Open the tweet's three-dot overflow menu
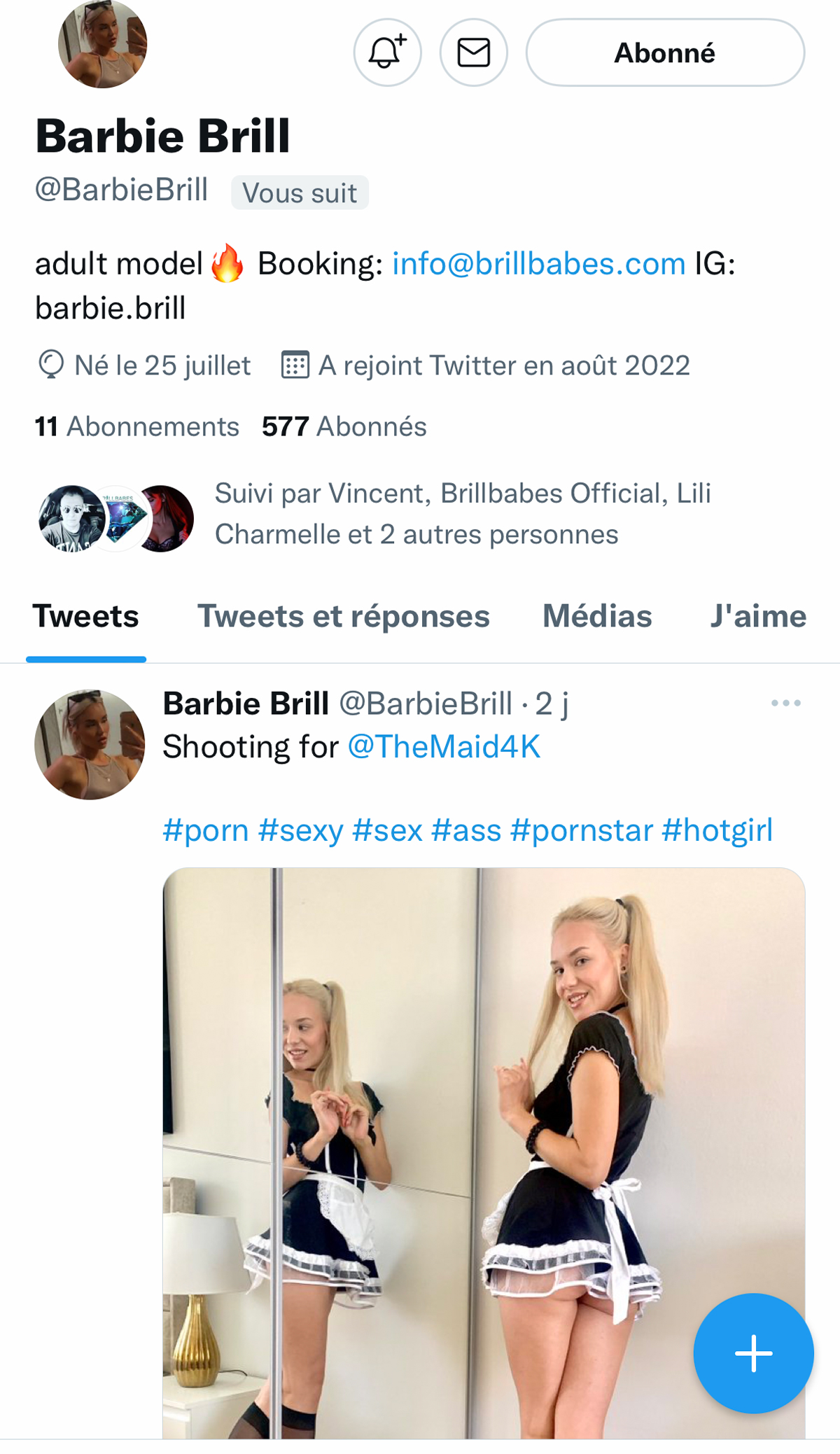Screen dimensions: 840x1454 click(785, 703)
